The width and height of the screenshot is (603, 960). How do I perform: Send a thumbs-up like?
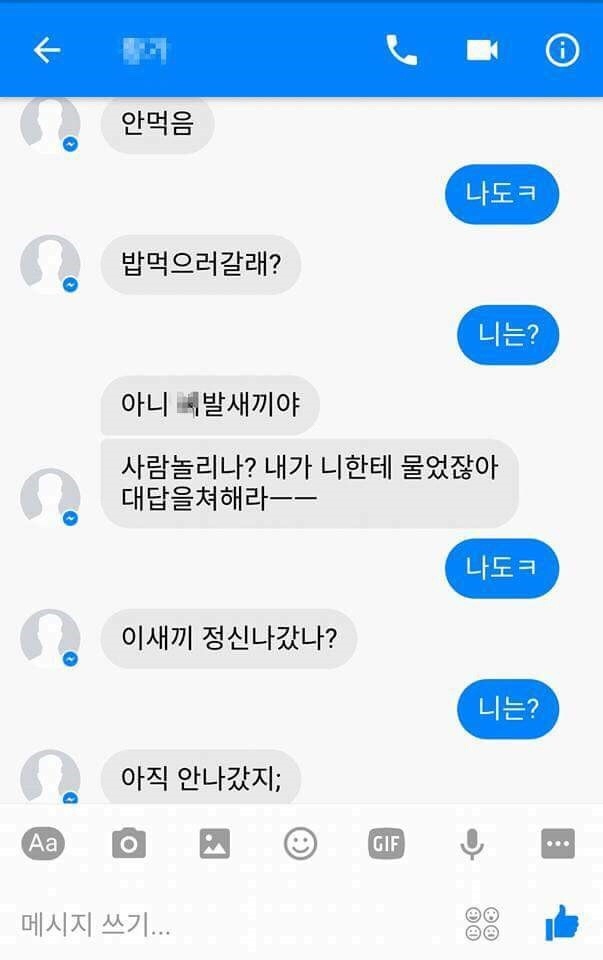[562, 922]
